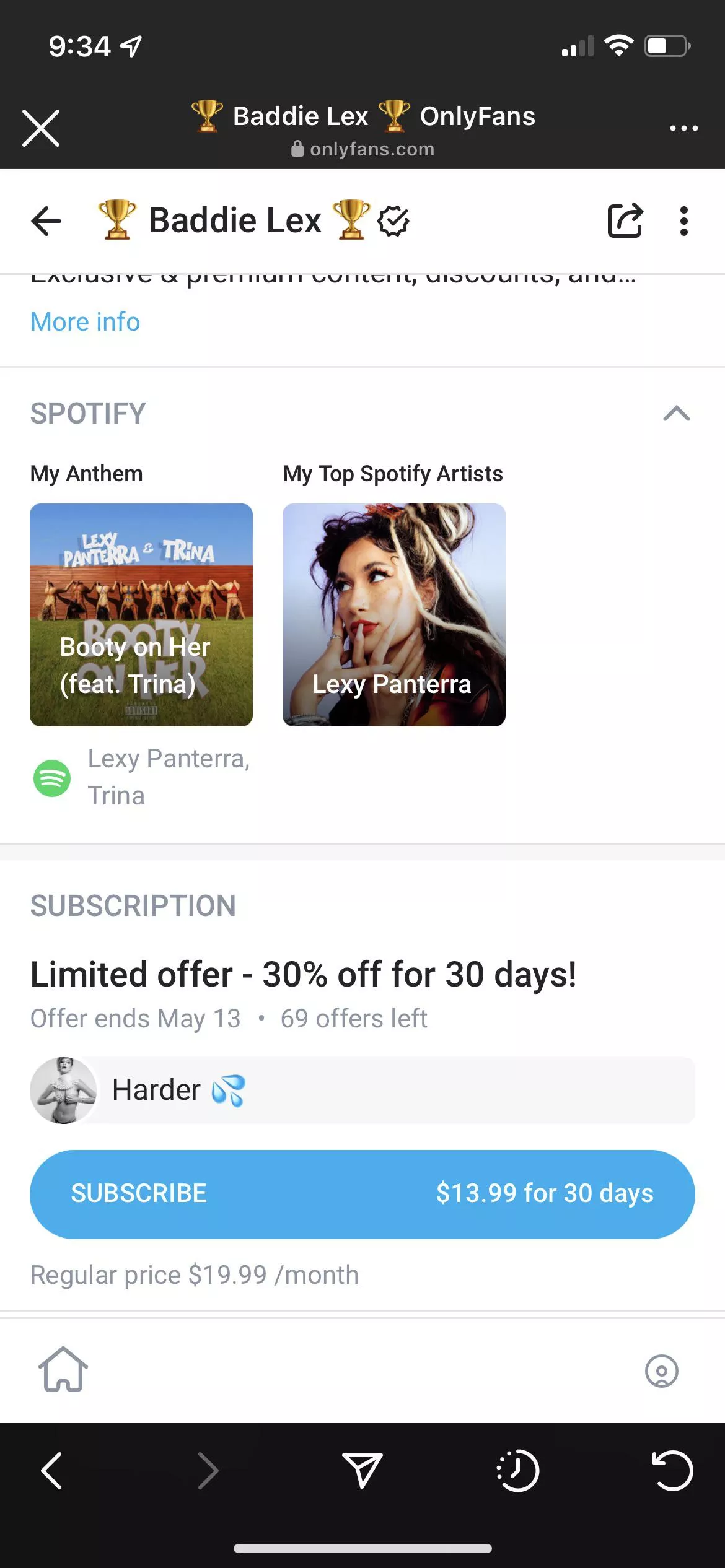Open the account profile icon
725x1568 pixels.
coord(661,1371)
